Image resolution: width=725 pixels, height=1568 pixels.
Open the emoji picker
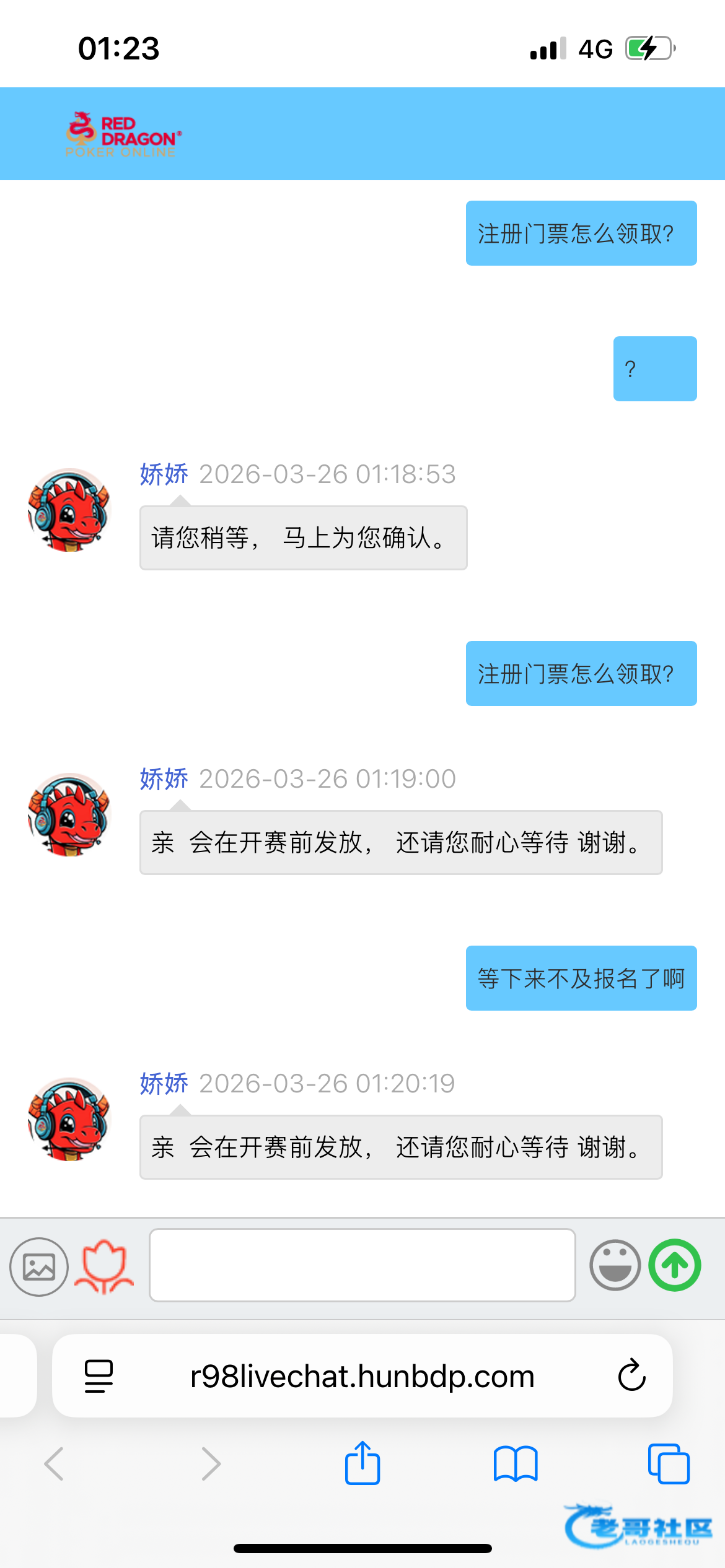[x=615, y=1265]
